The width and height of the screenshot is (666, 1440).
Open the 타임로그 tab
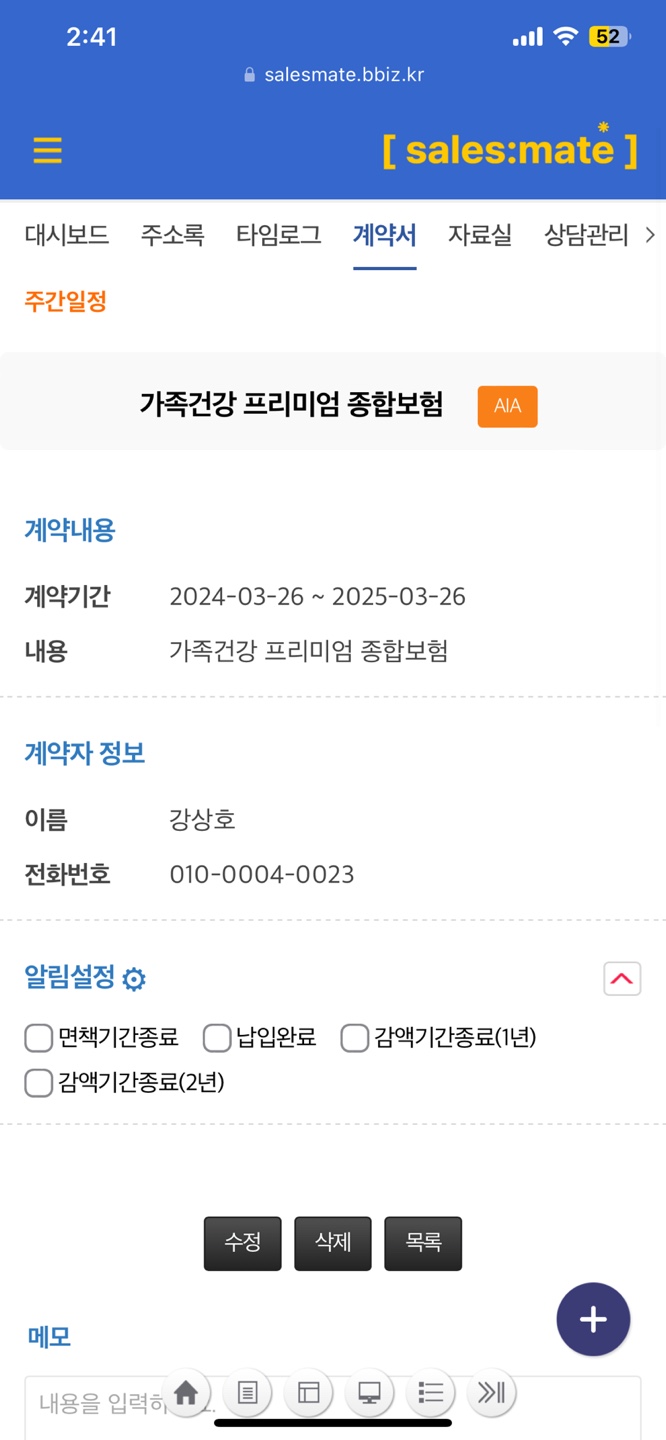(x=278, y=236)
